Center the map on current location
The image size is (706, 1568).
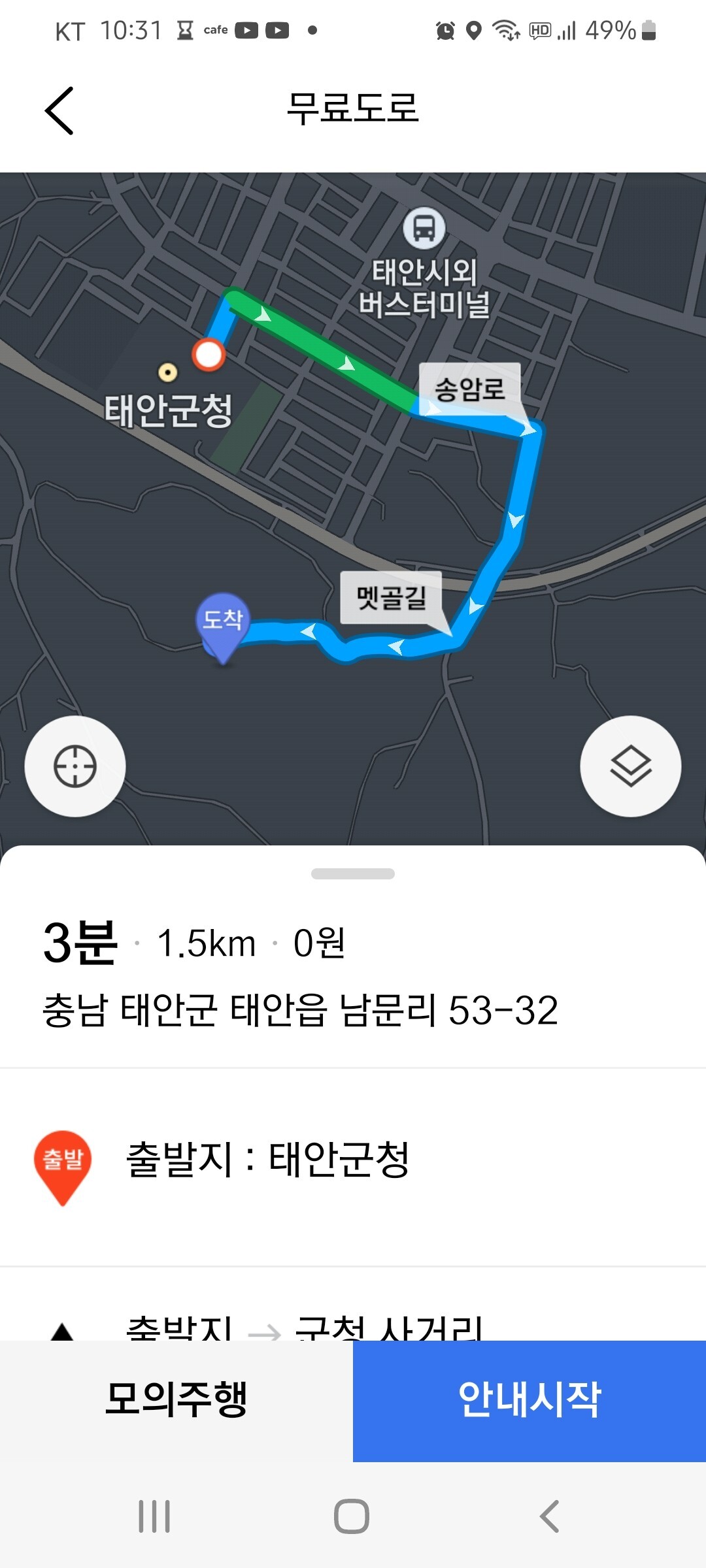point(75,766)
